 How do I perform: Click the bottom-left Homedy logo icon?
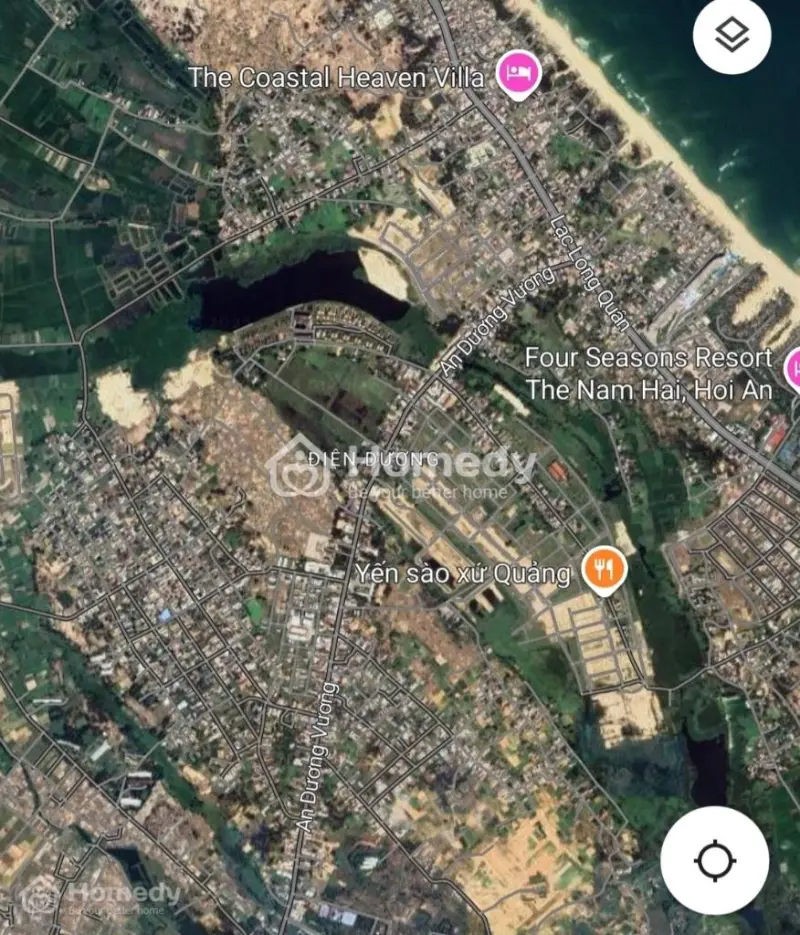[x=38, y=899]
